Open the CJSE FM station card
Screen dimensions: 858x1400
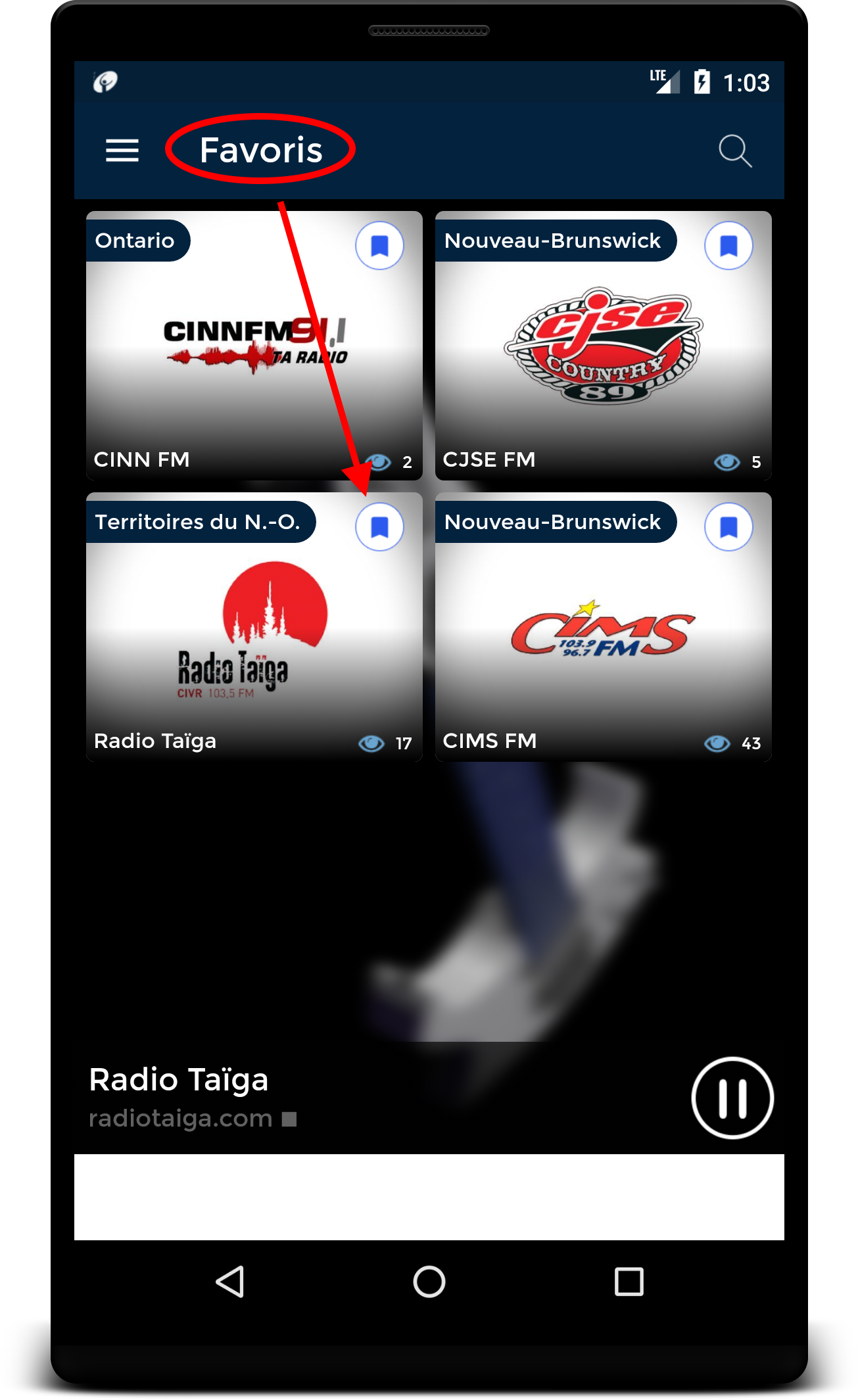point(603,346)
